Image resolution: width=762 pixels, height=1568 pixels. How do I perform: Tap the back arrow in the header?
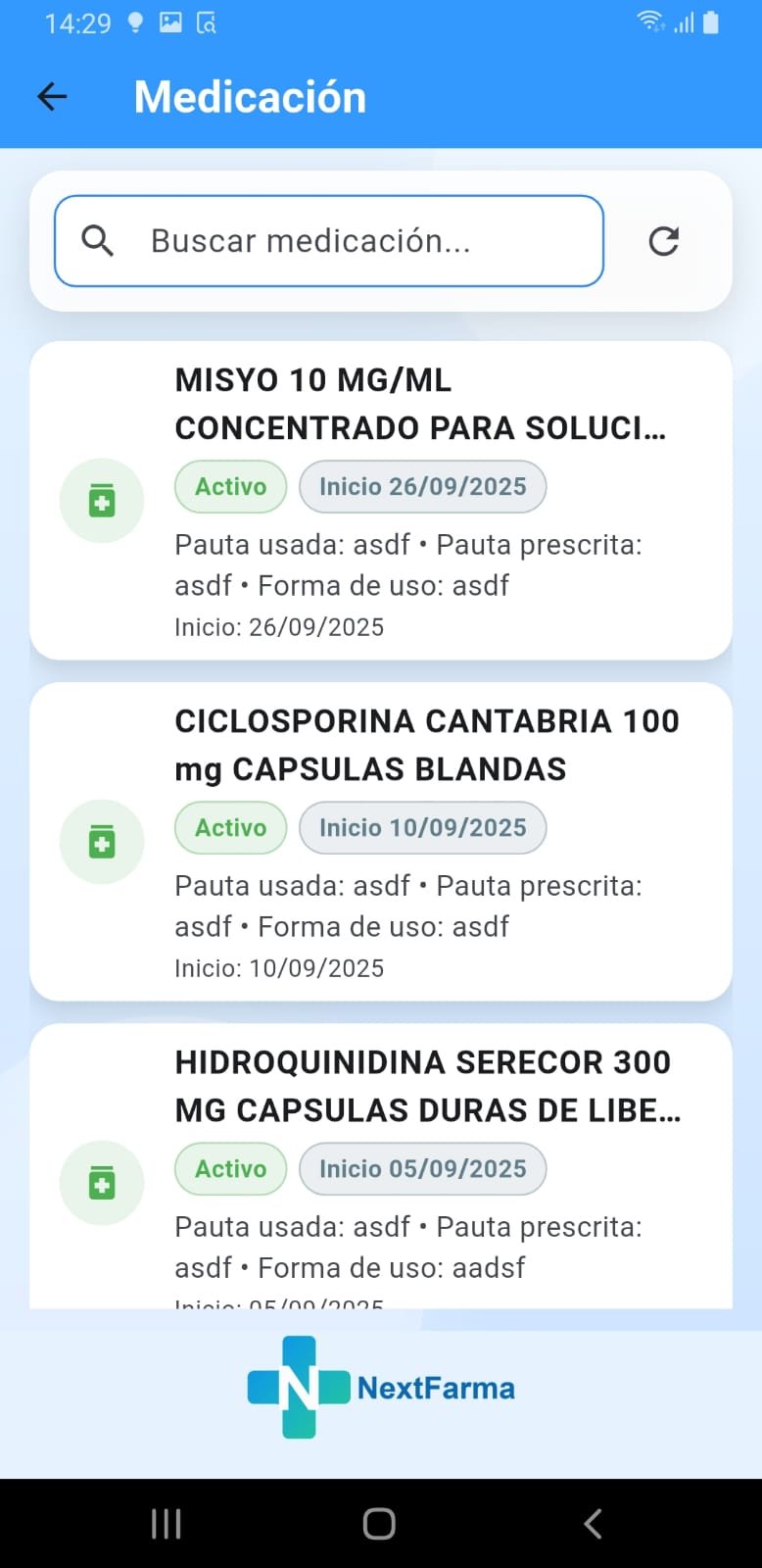(x=51, y=95)
